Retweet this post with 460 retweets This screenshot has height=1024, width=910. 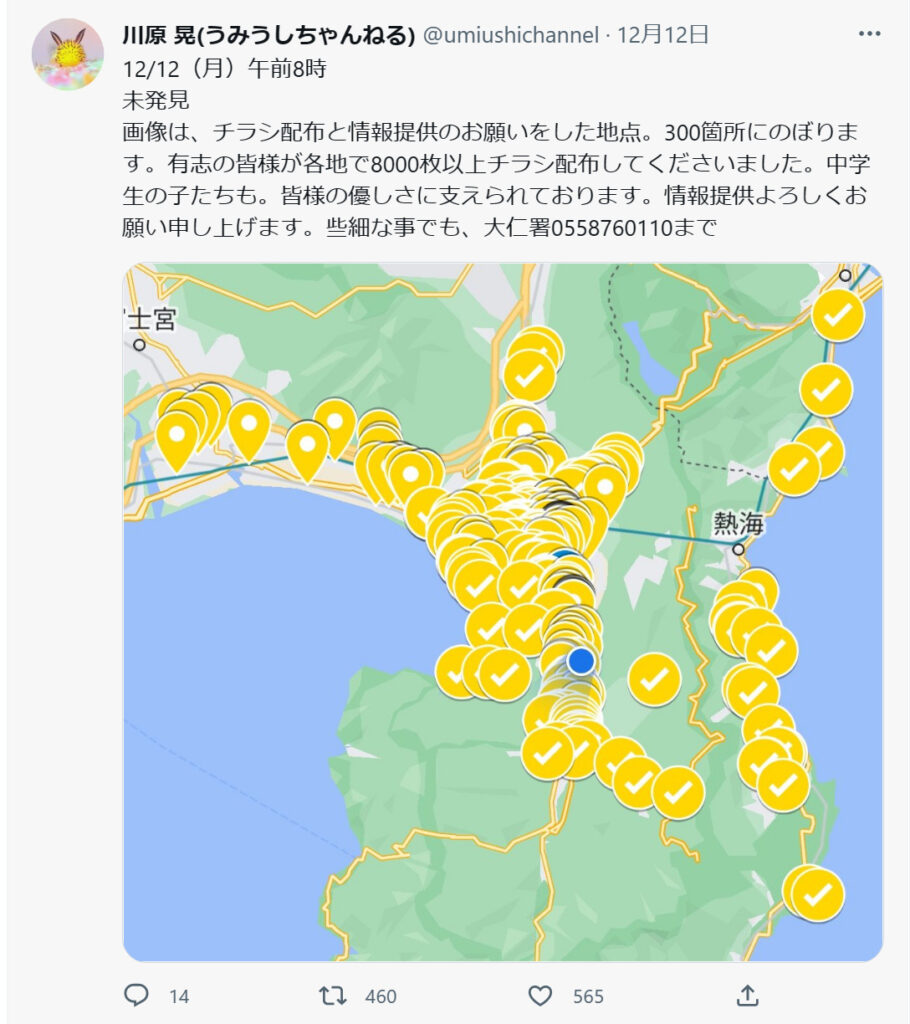332,995
